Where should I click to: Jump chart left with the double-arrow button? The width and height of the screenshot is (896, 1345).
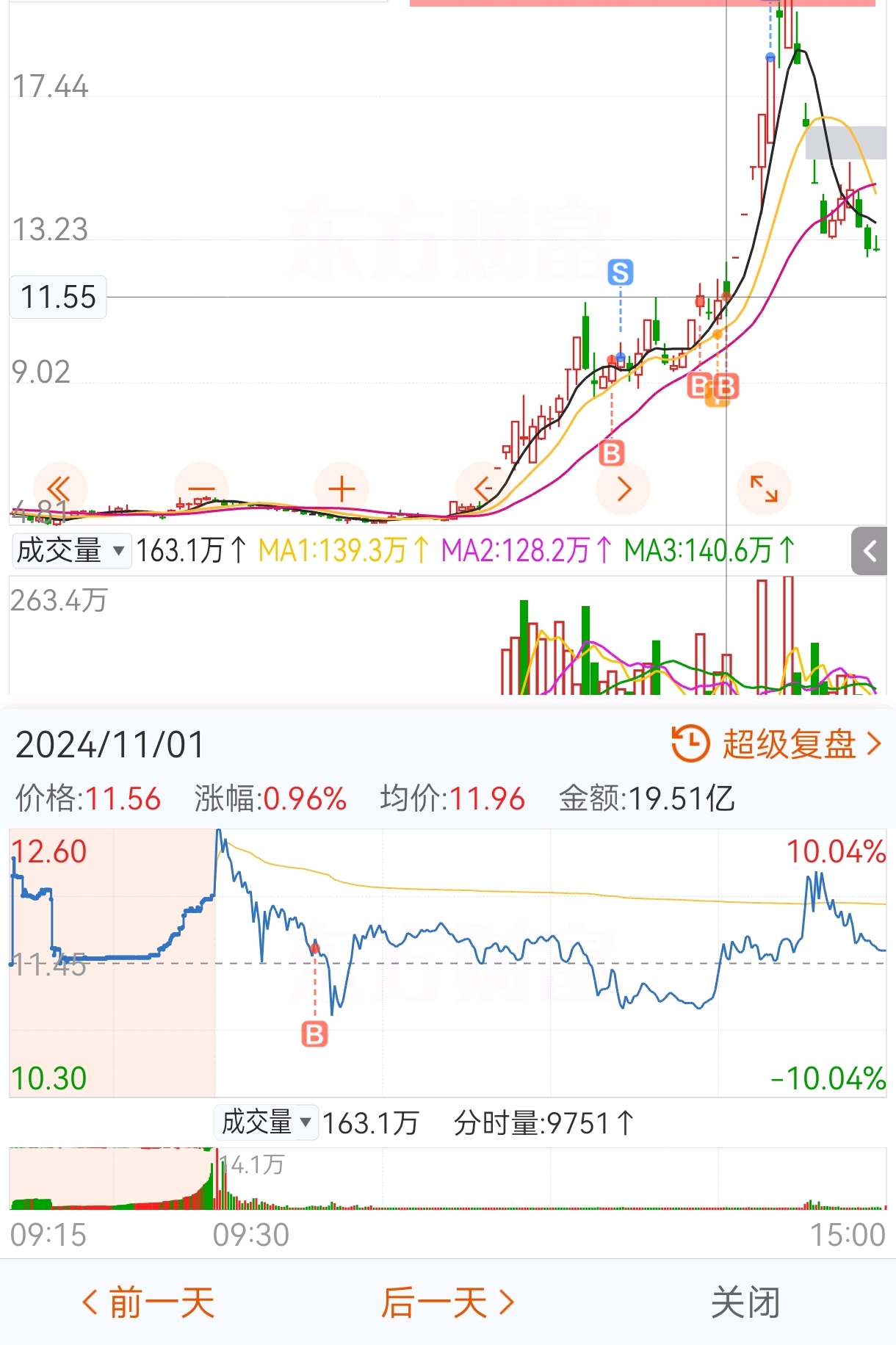point(60,488)
